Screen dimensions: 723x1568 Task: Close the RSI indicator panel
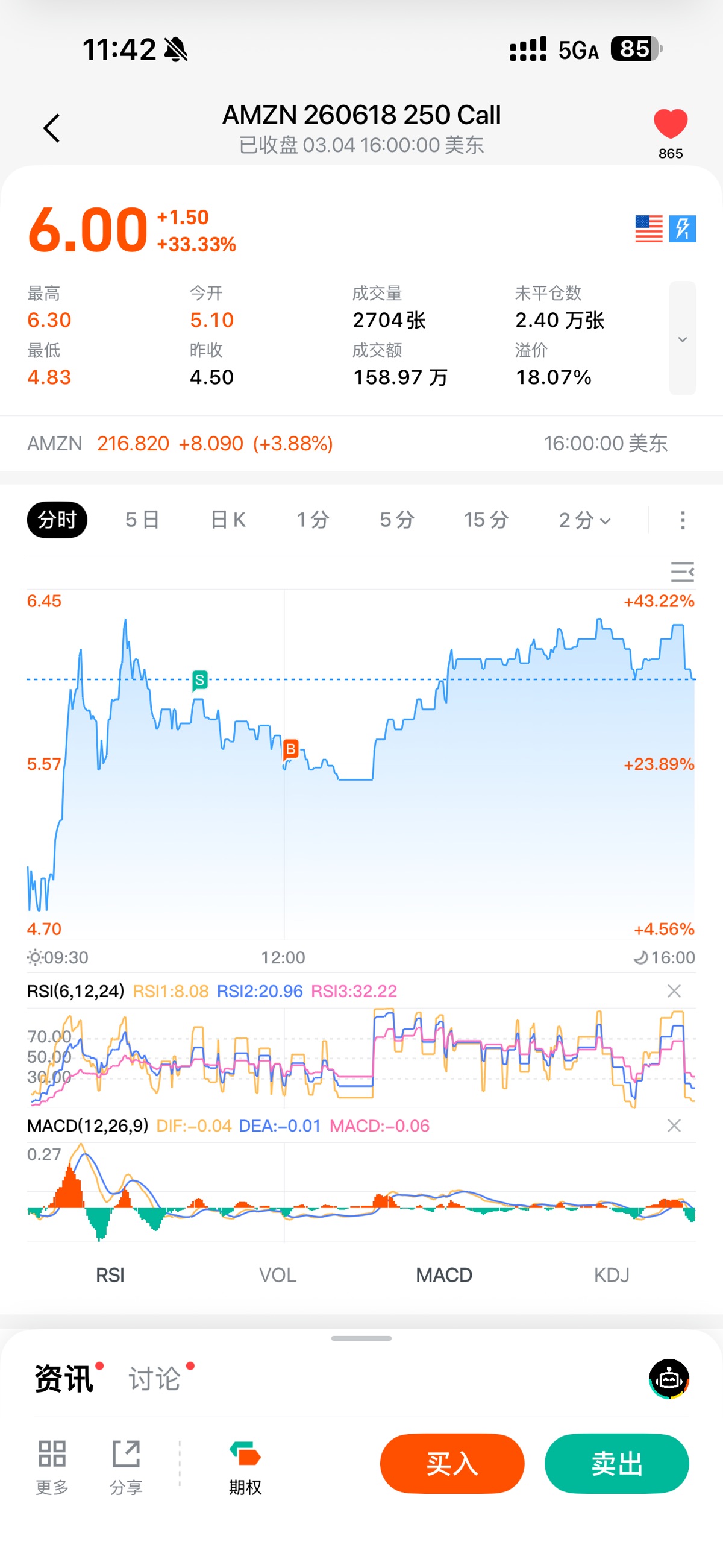(674, 991)
